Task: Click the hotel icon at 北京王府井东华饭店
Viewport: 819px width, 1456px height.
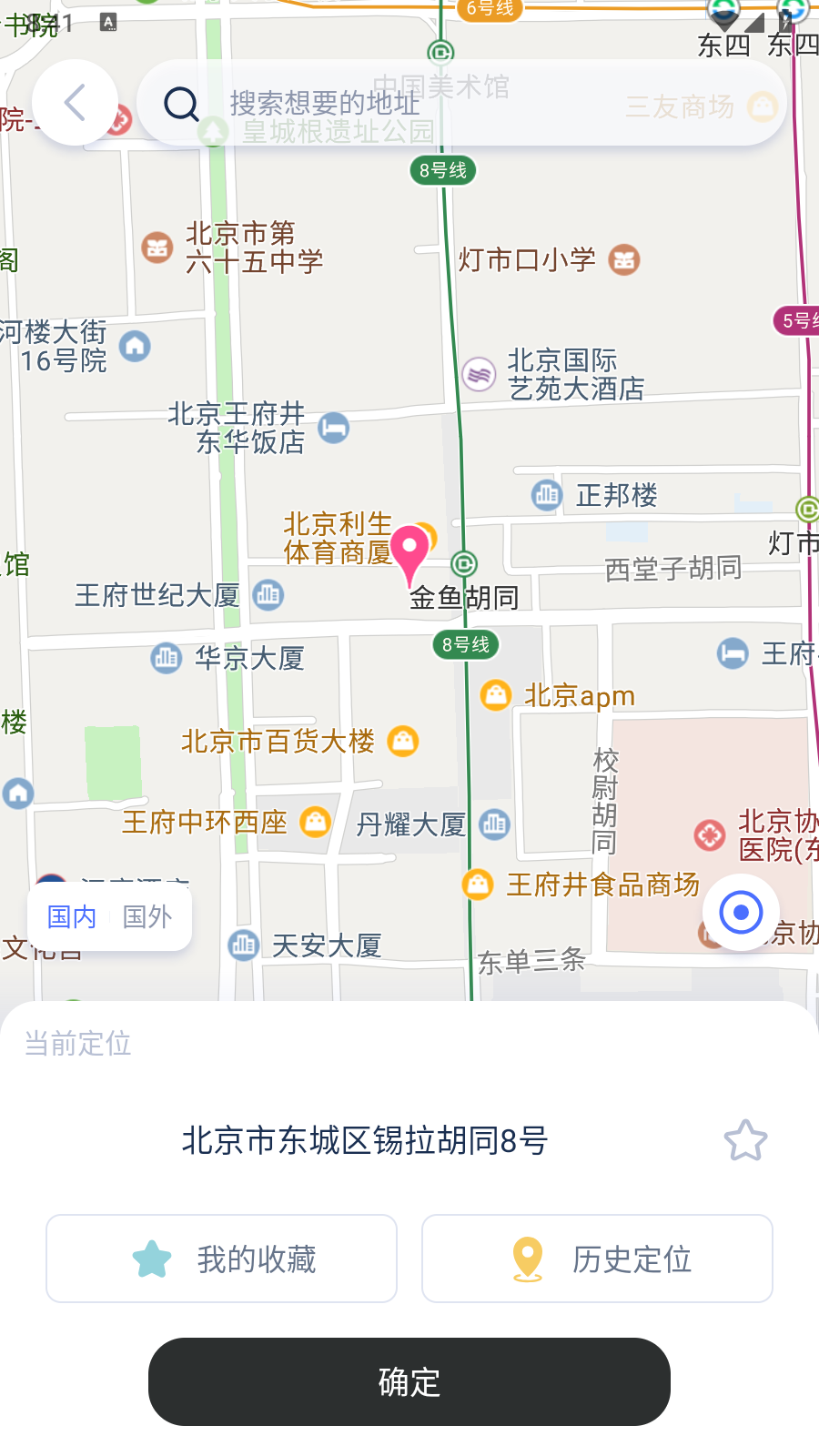Action: coord(334,428)
